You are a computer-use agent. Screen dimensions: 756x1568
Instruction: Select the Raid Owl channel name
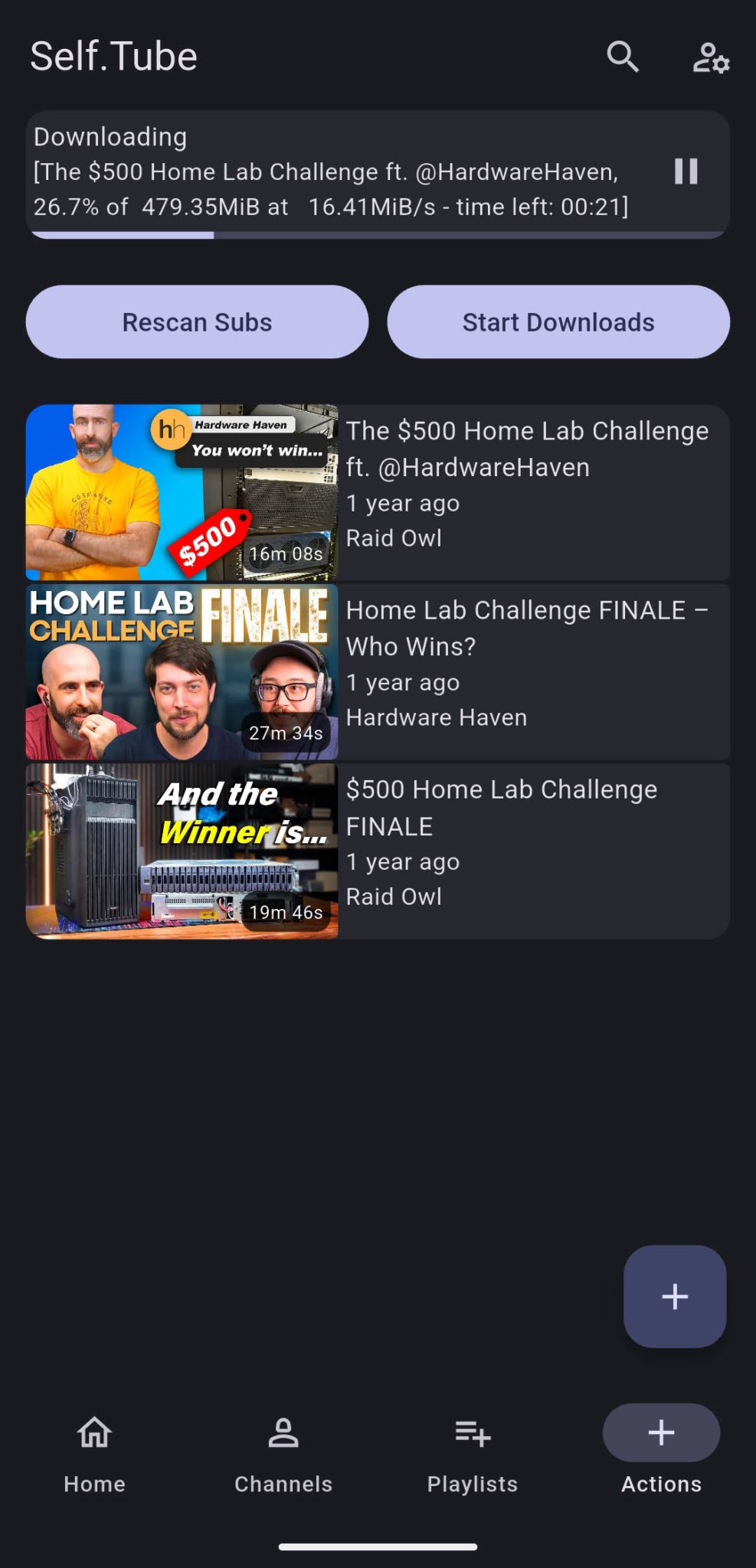(x=394, y=538)
